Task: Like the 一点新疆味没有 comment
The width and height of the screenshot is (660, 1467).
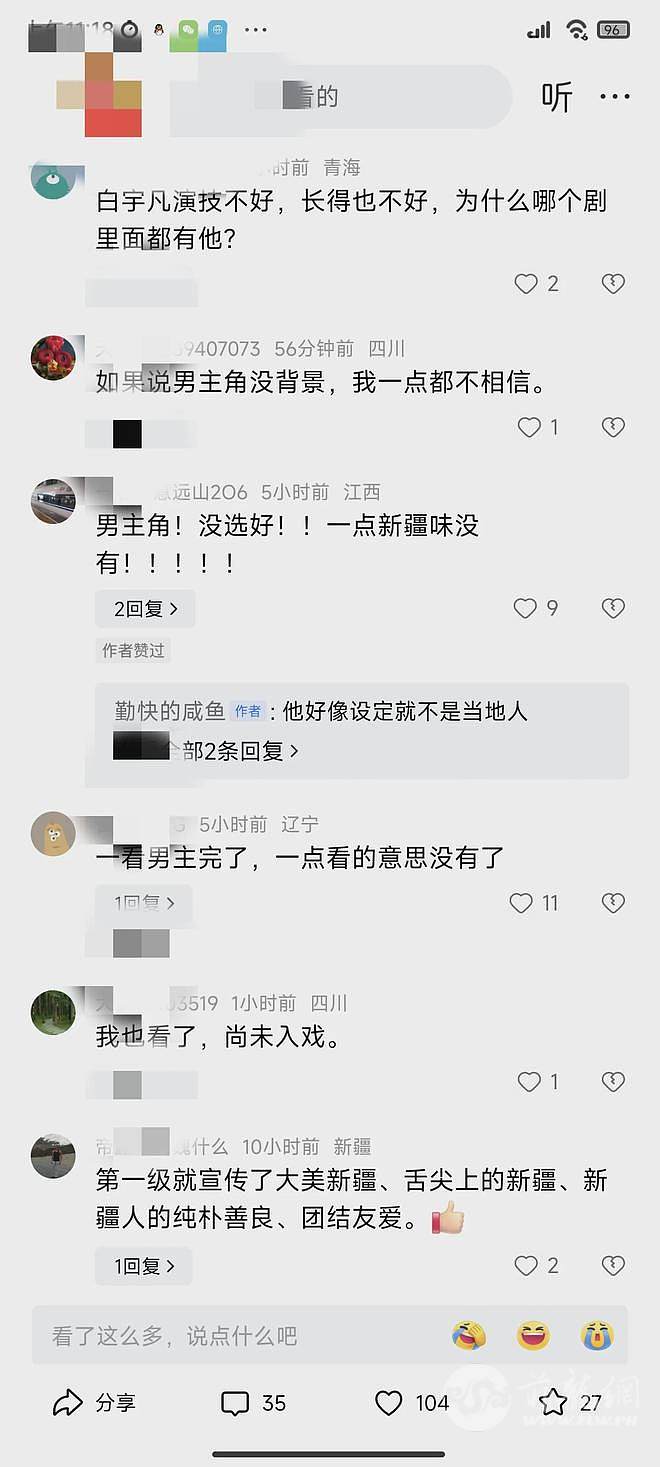Action: [526, 608]
